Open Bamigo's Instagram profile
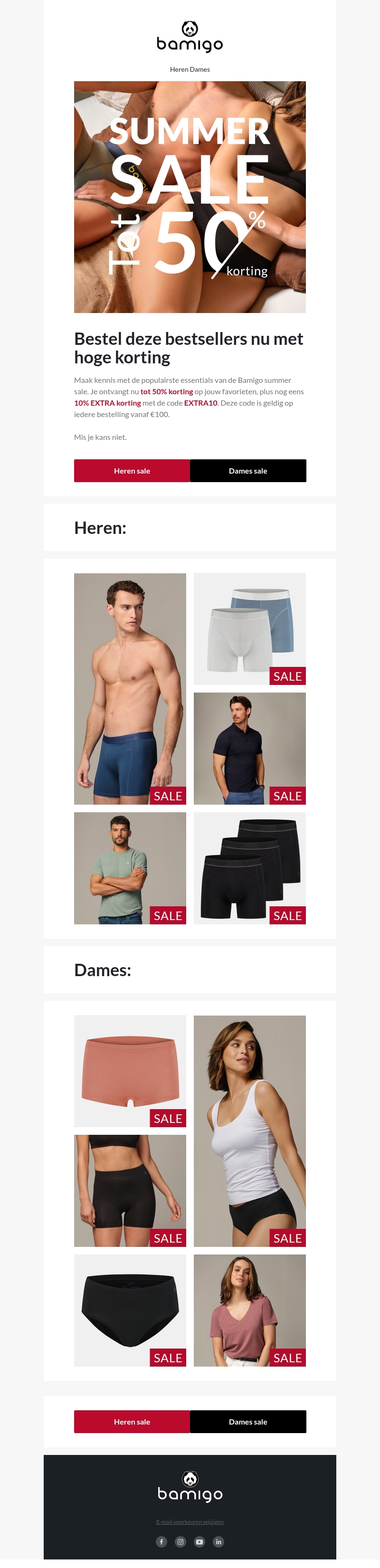The image size is (380, 1568). click(180, 1541)
